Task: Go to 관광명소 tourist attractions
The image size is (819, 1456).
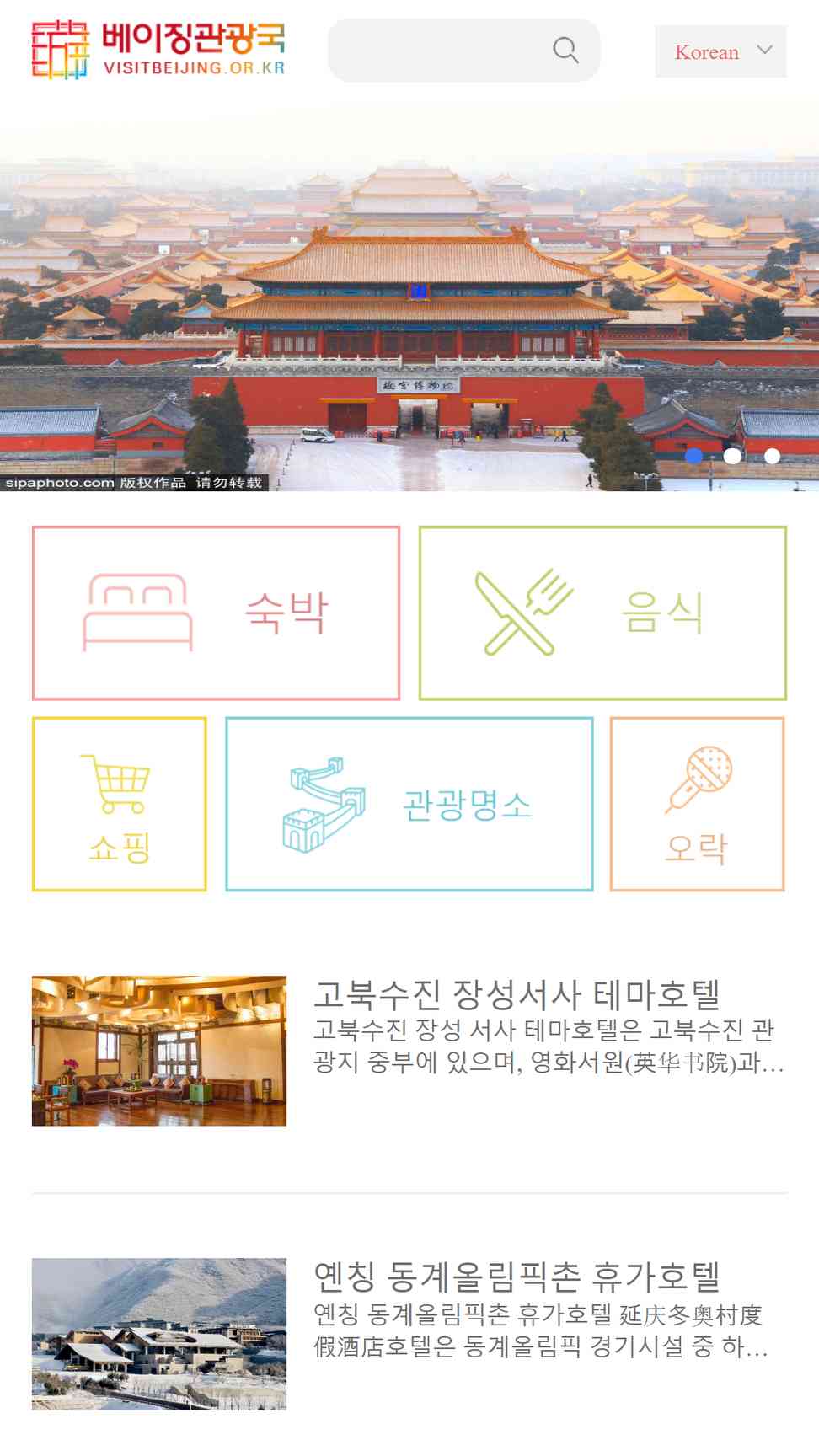Action: (x=409, y=804)
